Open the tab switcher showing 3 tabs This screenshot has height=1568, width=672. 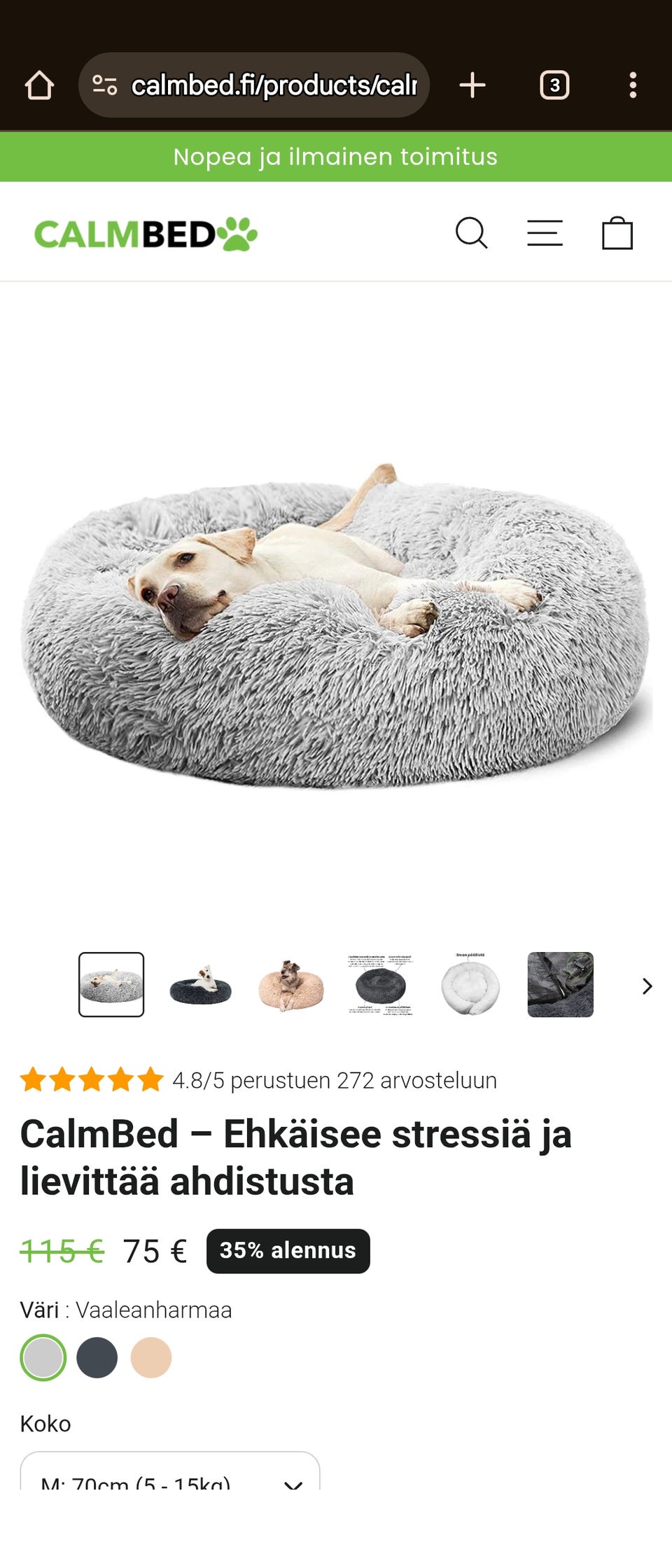click(554, 85)
